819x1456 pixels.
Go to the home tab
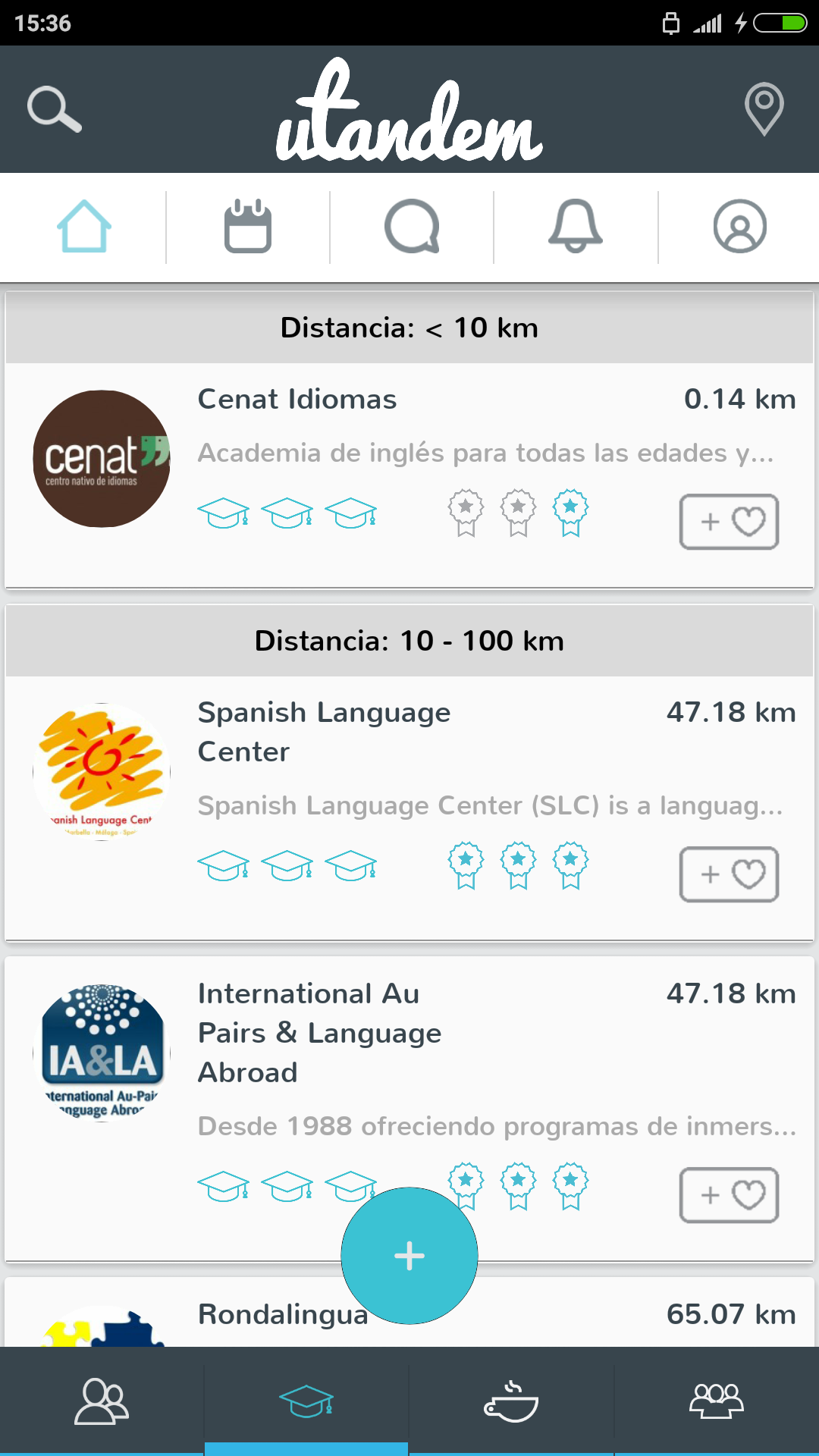tap(83, 226)
